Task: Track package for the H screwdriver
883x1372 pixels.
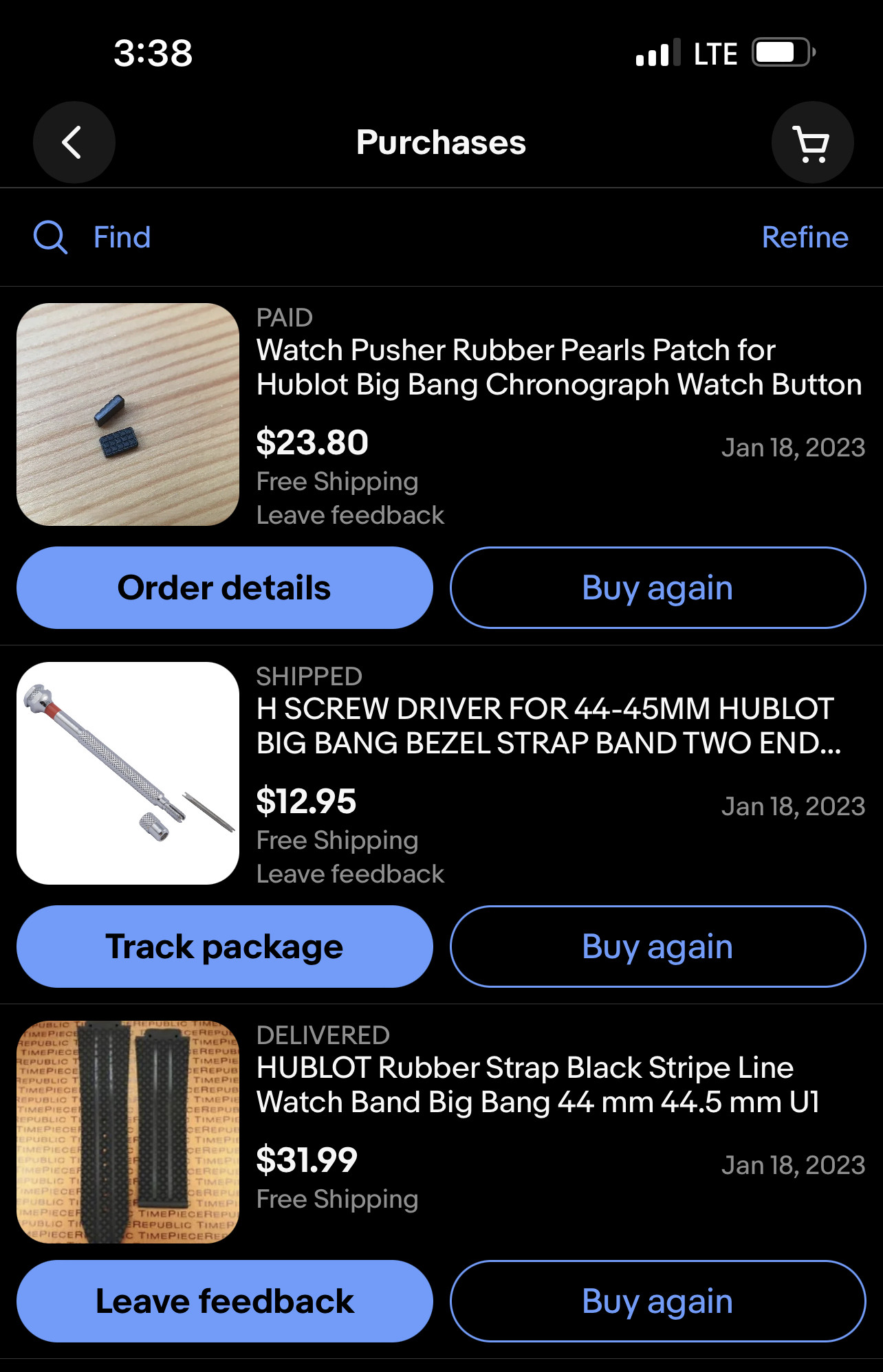Action: coord(224,947)
